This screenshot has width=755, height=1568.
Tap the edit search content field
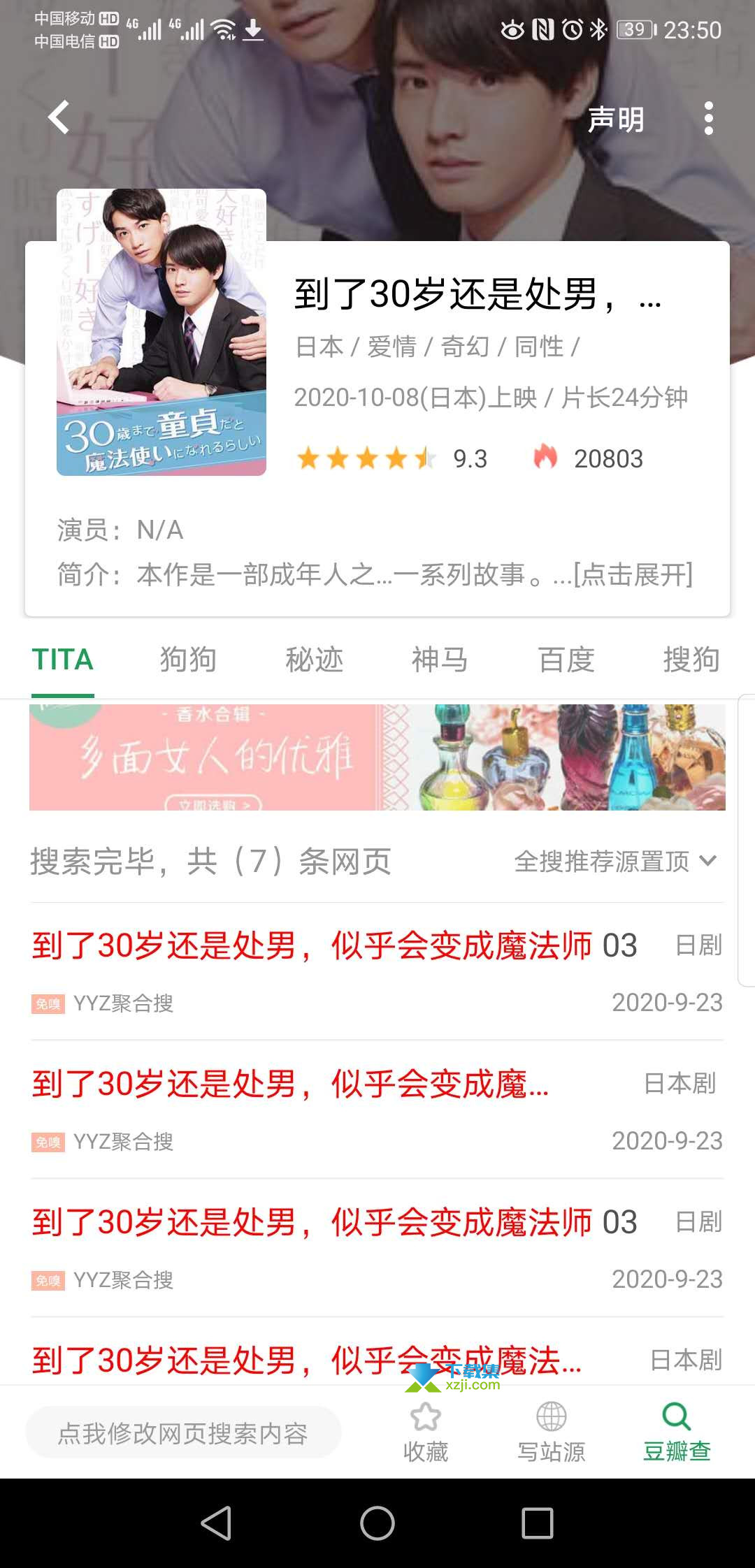pyautogui.click(x=183, y=1433)
